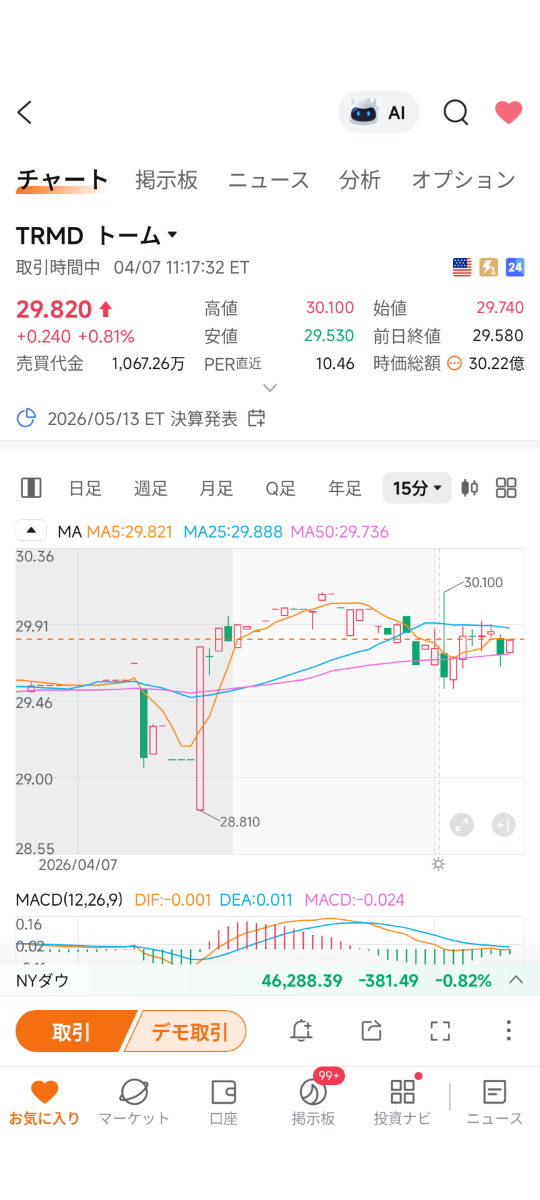Image resolution: width=540 pixels, height=1200 pixels.
Task: Select the 週足 chart period
Action: pos(151,488)
